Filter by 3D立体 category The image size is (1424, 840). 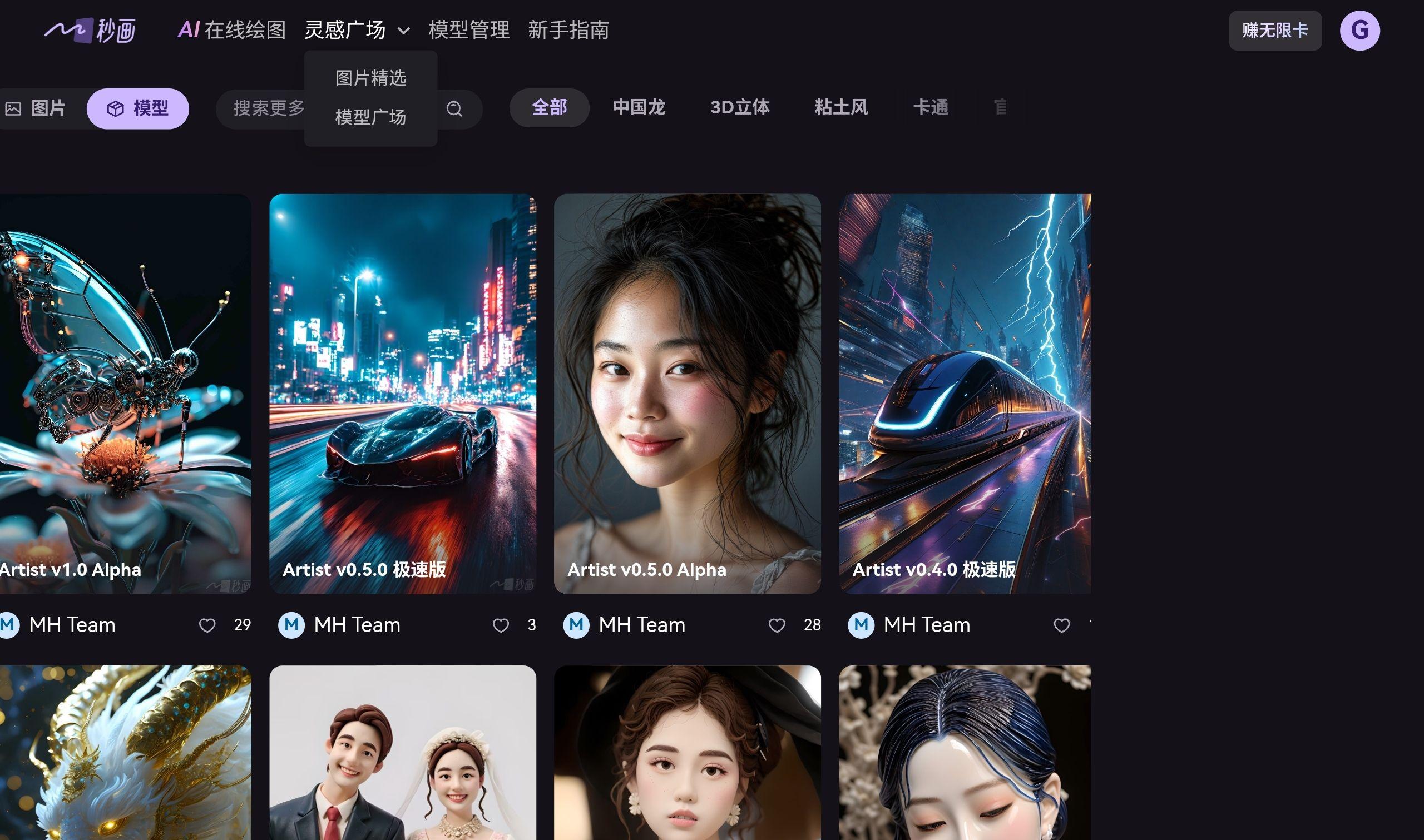pyautogui.click(x=739, y=107)
